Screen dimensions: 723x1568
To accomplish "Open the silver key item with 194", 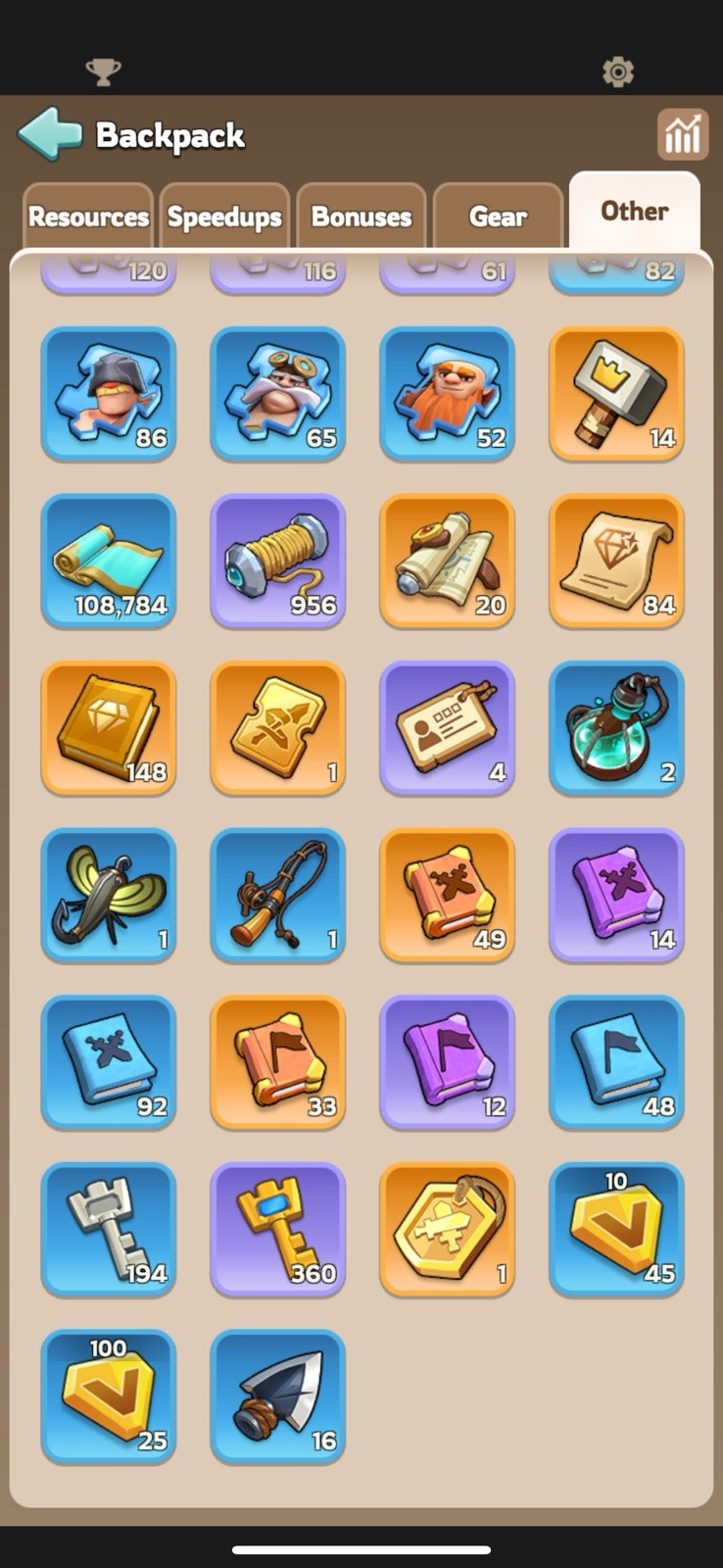I will [109, 1230].
